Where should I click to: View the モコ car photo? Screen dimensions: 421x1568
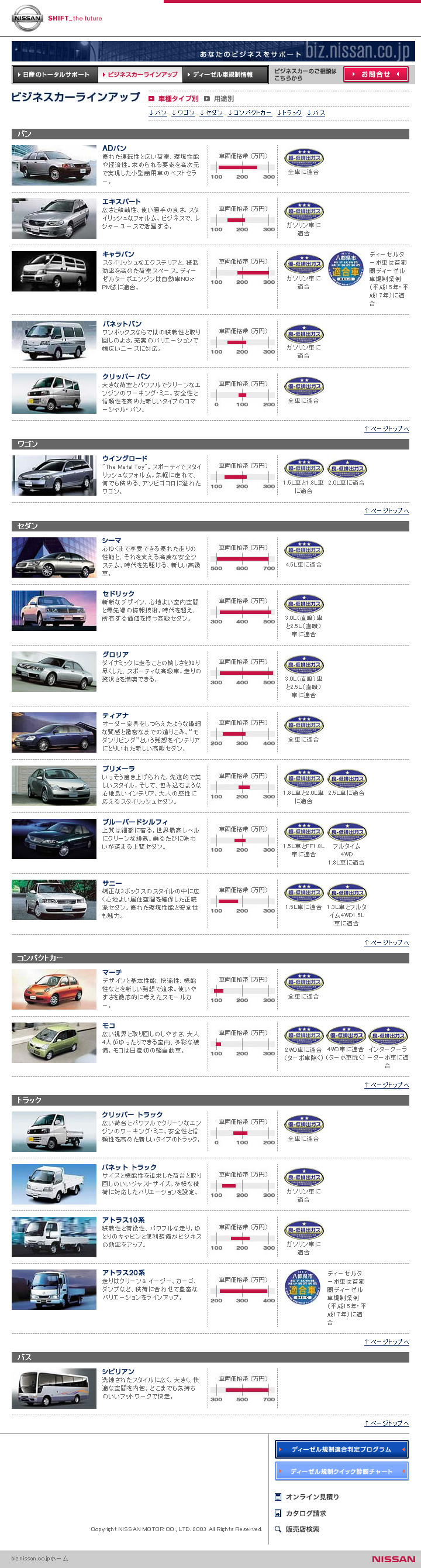pyautogui.click(x=54, y=1041)
